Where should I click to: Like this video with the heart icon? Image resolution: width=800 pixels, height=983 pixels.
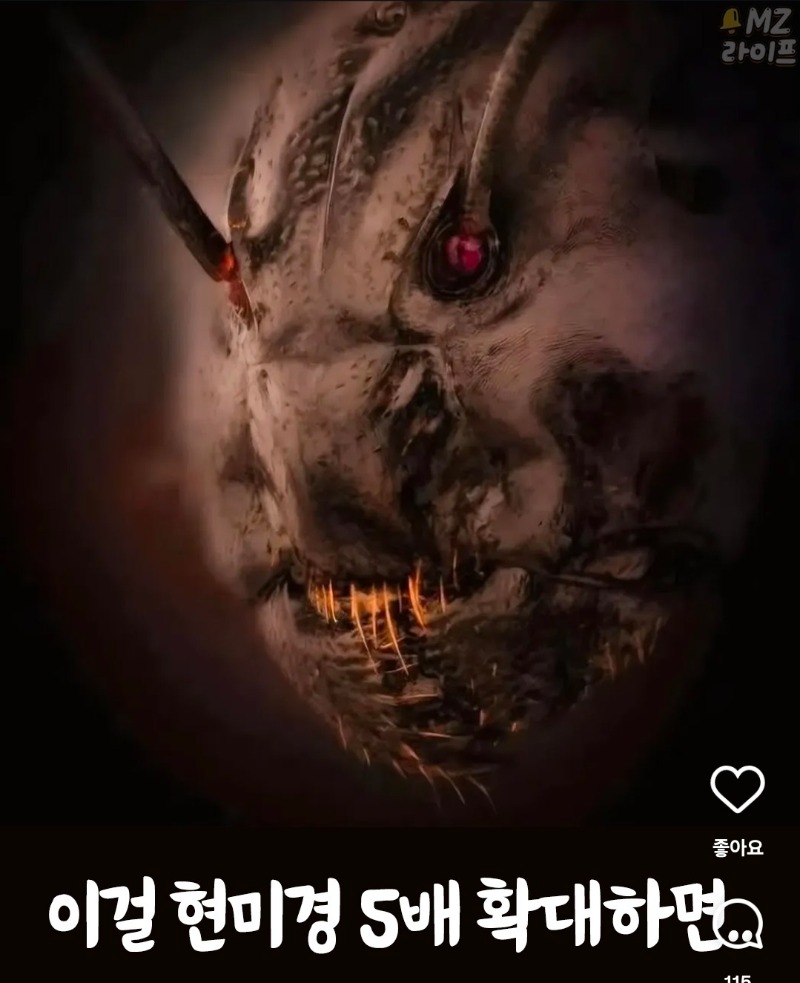737,790
